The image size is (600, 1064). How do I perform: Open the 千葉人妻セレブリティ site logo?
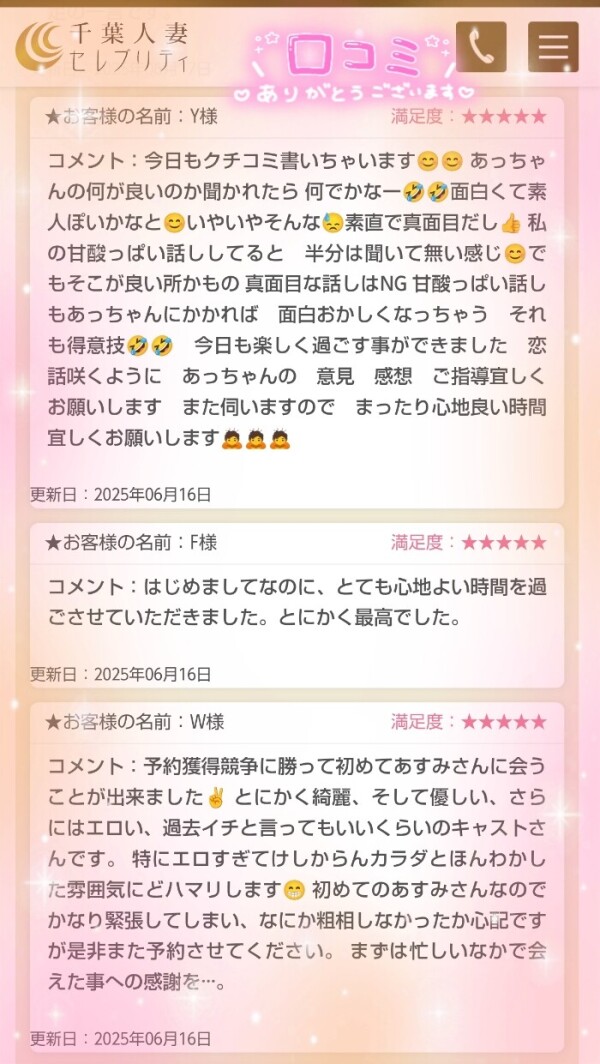(105, 46)
